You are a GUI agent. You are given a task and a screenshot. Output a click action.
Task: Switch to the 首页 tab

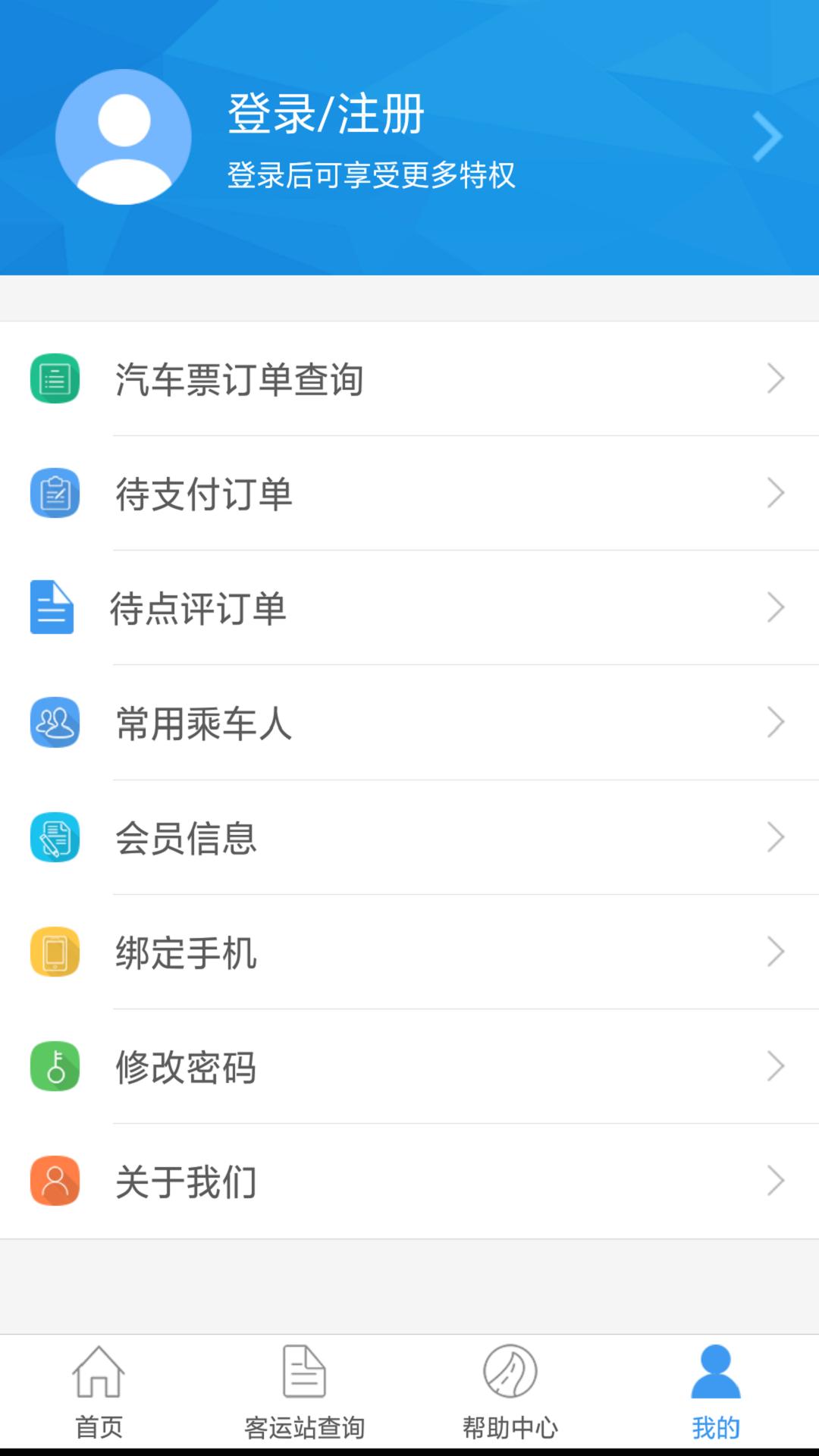(99, 1392)
